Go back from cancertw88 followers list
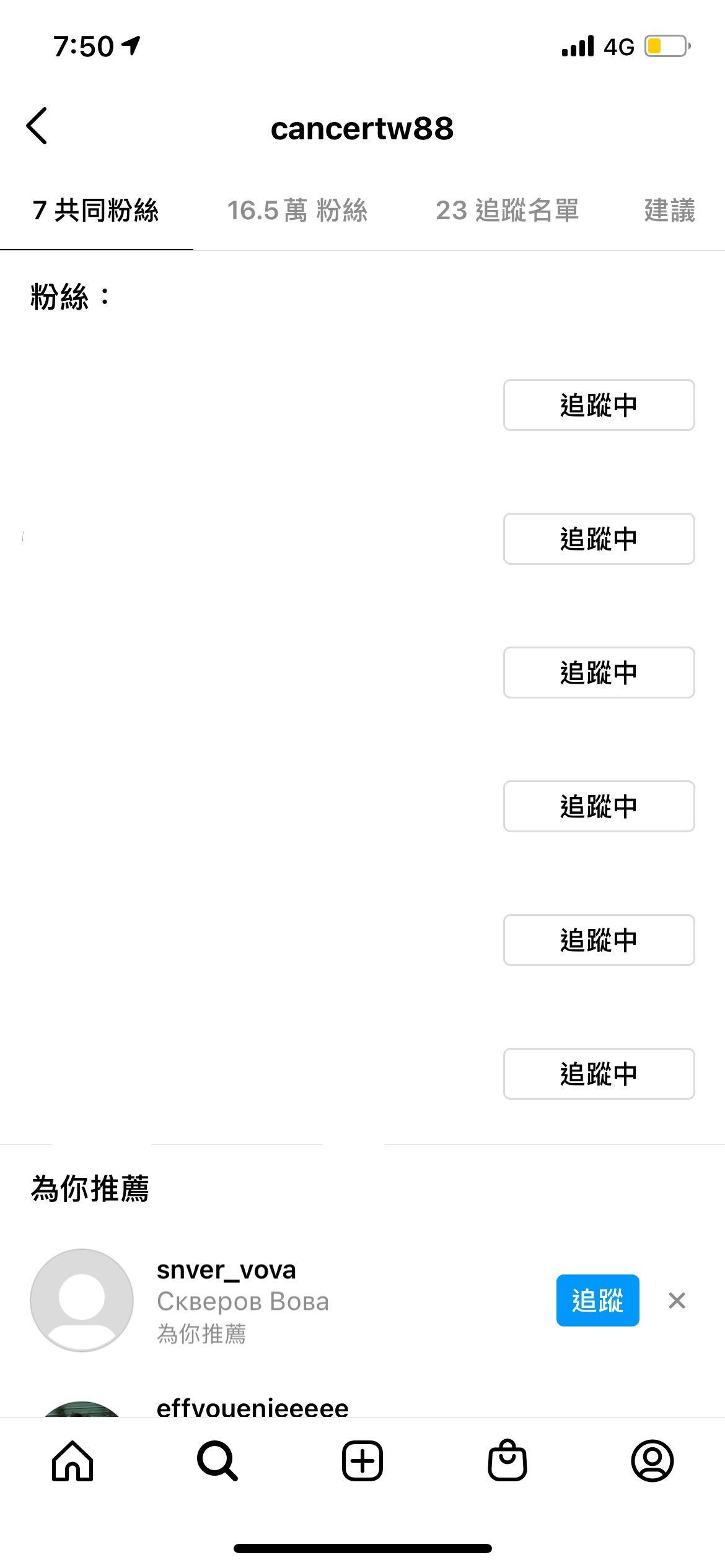The width and height of the screenshot is (725, 1568). (x=37, y=126)
